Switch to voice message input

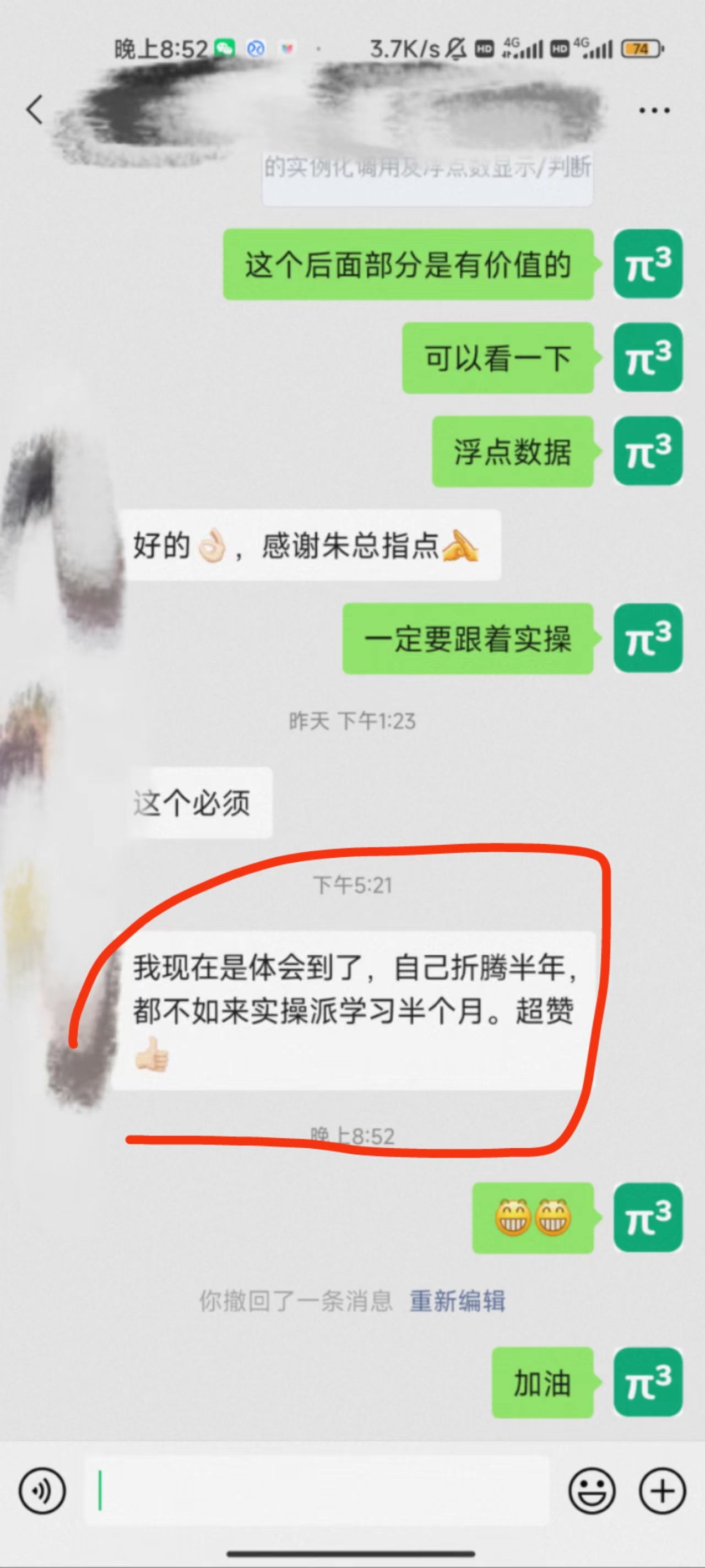point(42,1491)
